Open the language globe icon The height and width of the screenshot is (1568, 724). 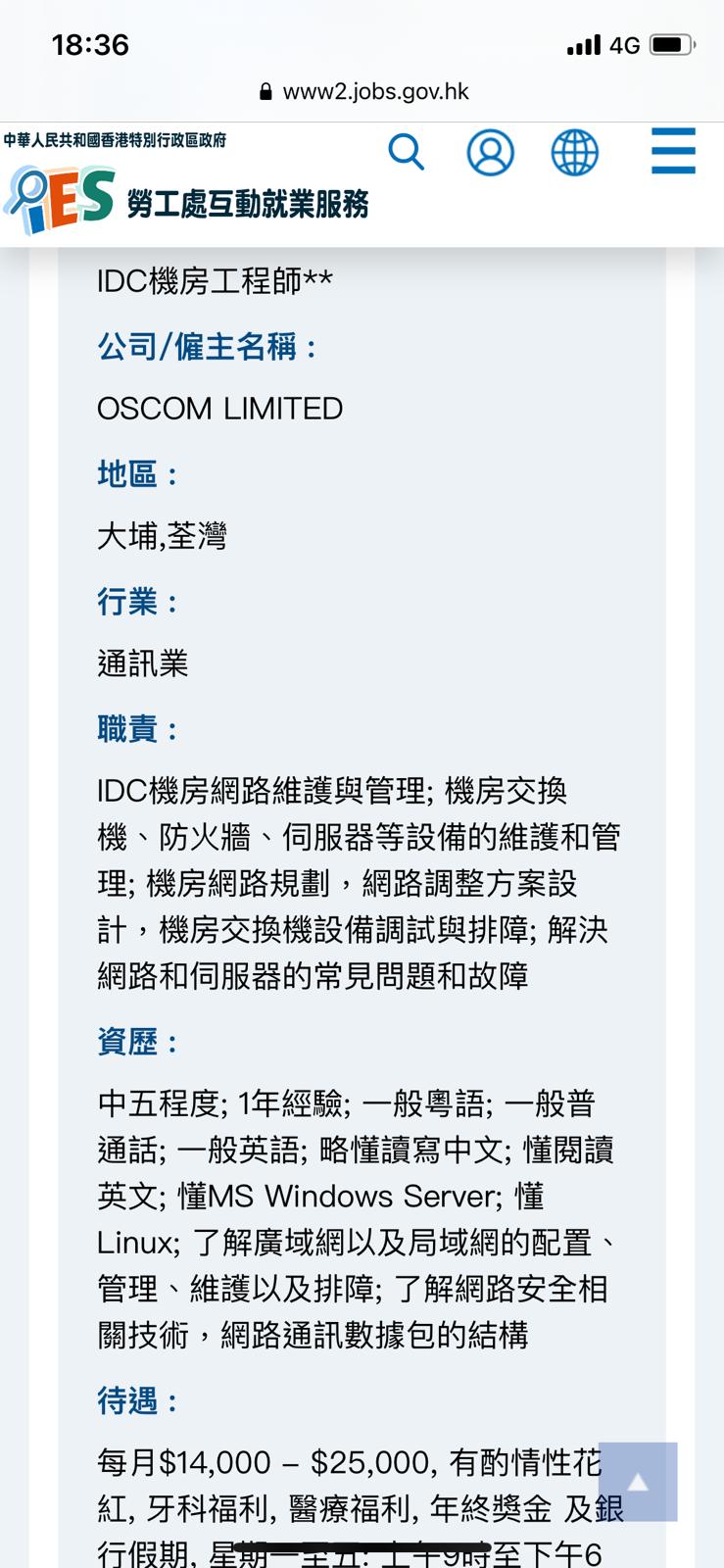pyautogui.click(x=574, y=153)
